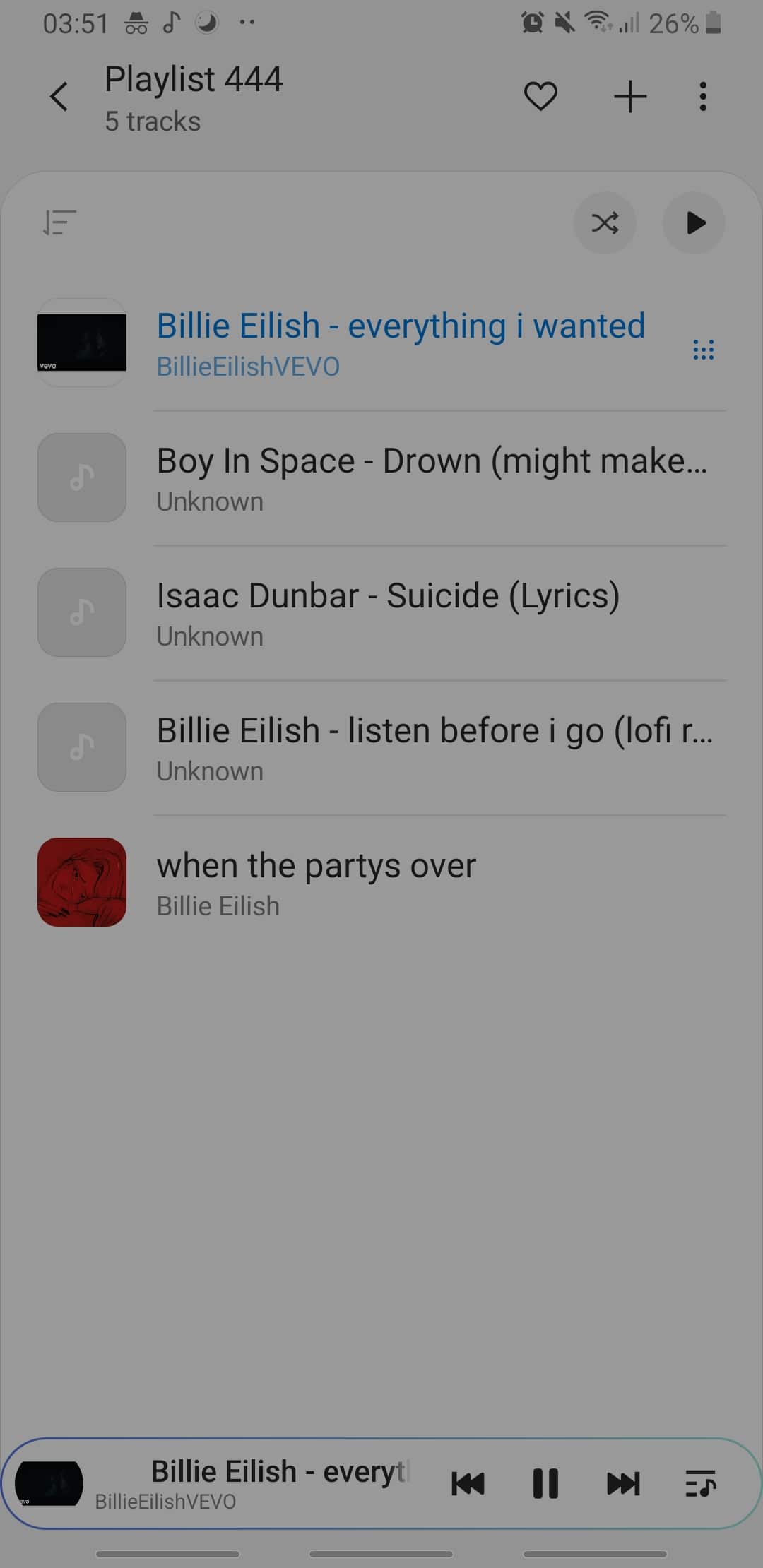Viewport: 763px width, 1568px height.
Task: Expand the mini player song title
Action: 279,1473
